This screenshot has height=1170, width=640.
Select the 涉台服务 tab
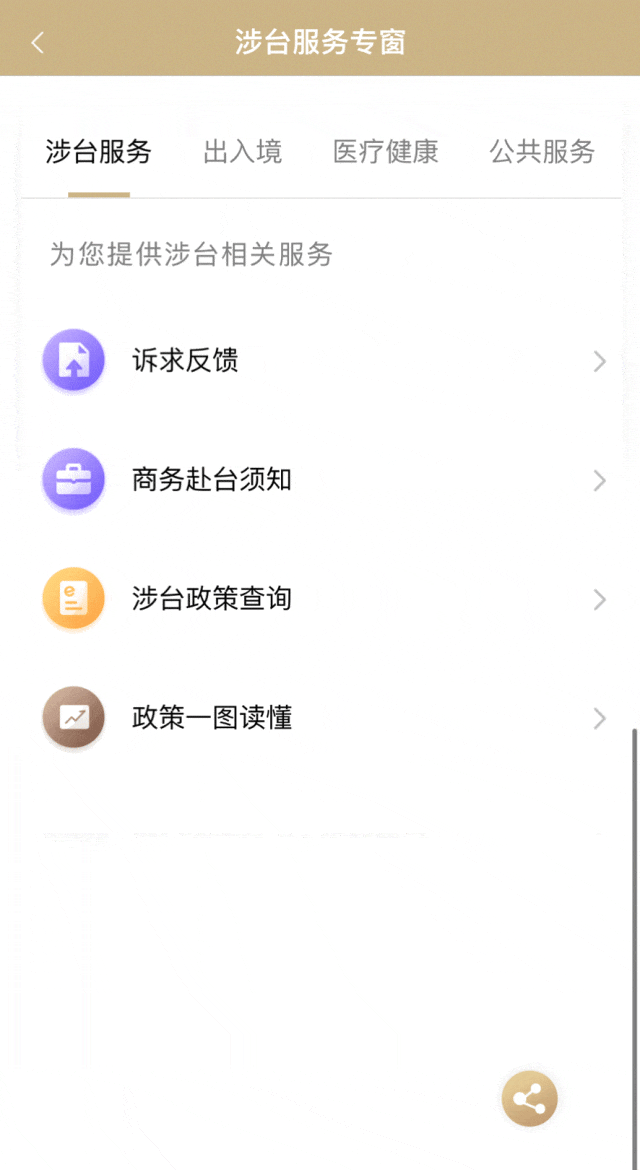click(99, 152)
